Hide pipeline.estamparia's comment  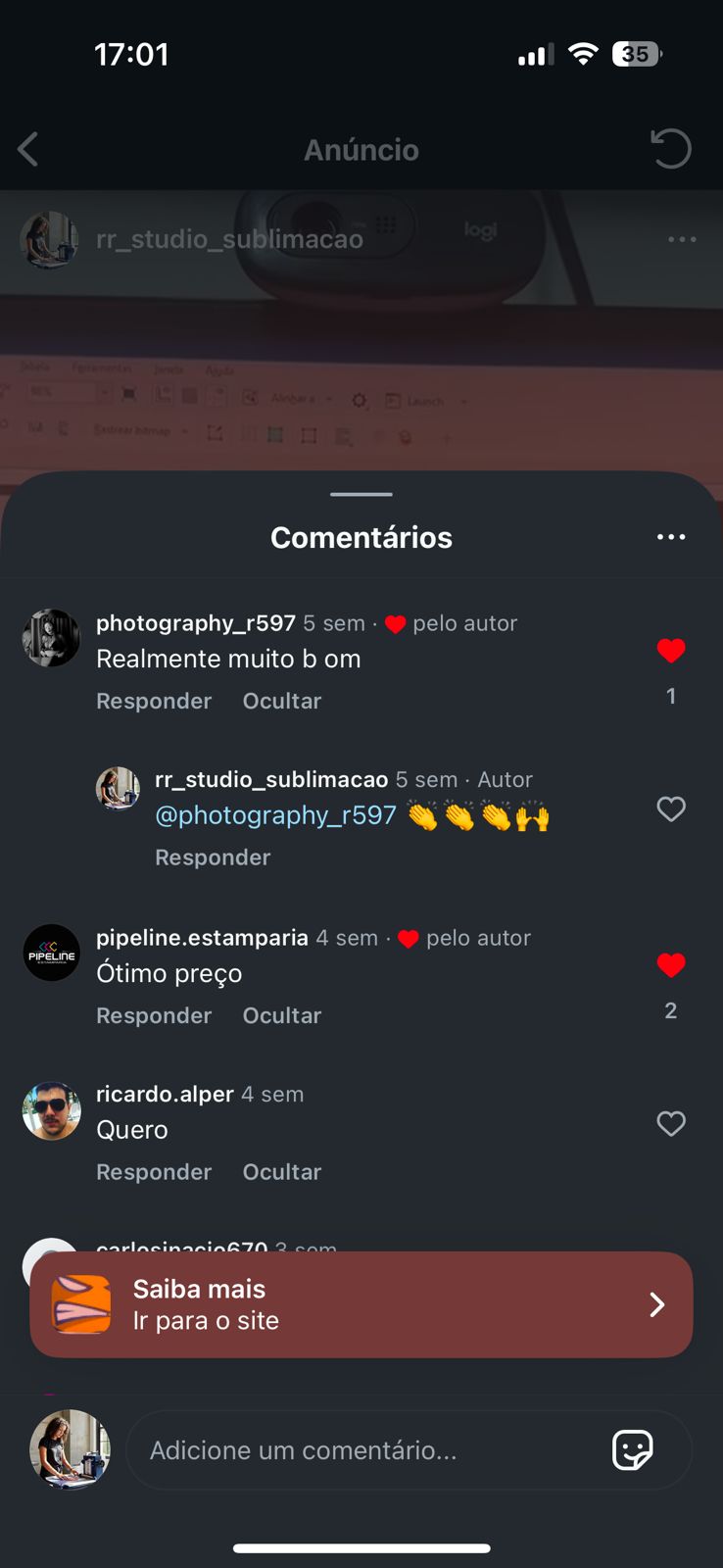282,1015
